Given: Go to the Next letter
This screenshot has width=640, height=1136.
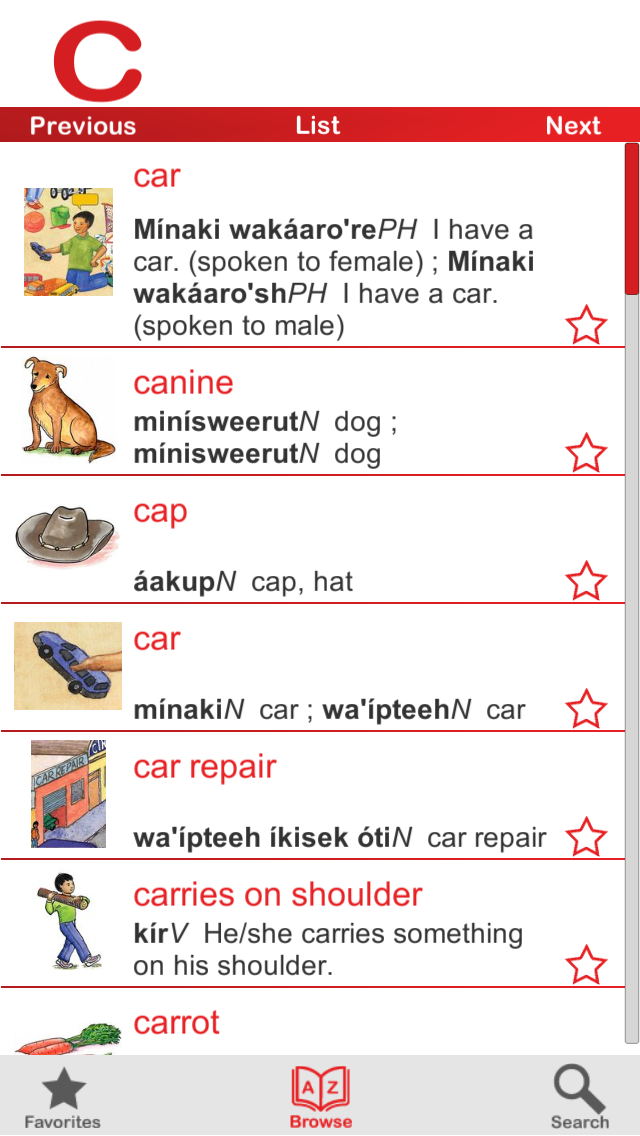Looking at the screenshot, I should coord(573,126).
